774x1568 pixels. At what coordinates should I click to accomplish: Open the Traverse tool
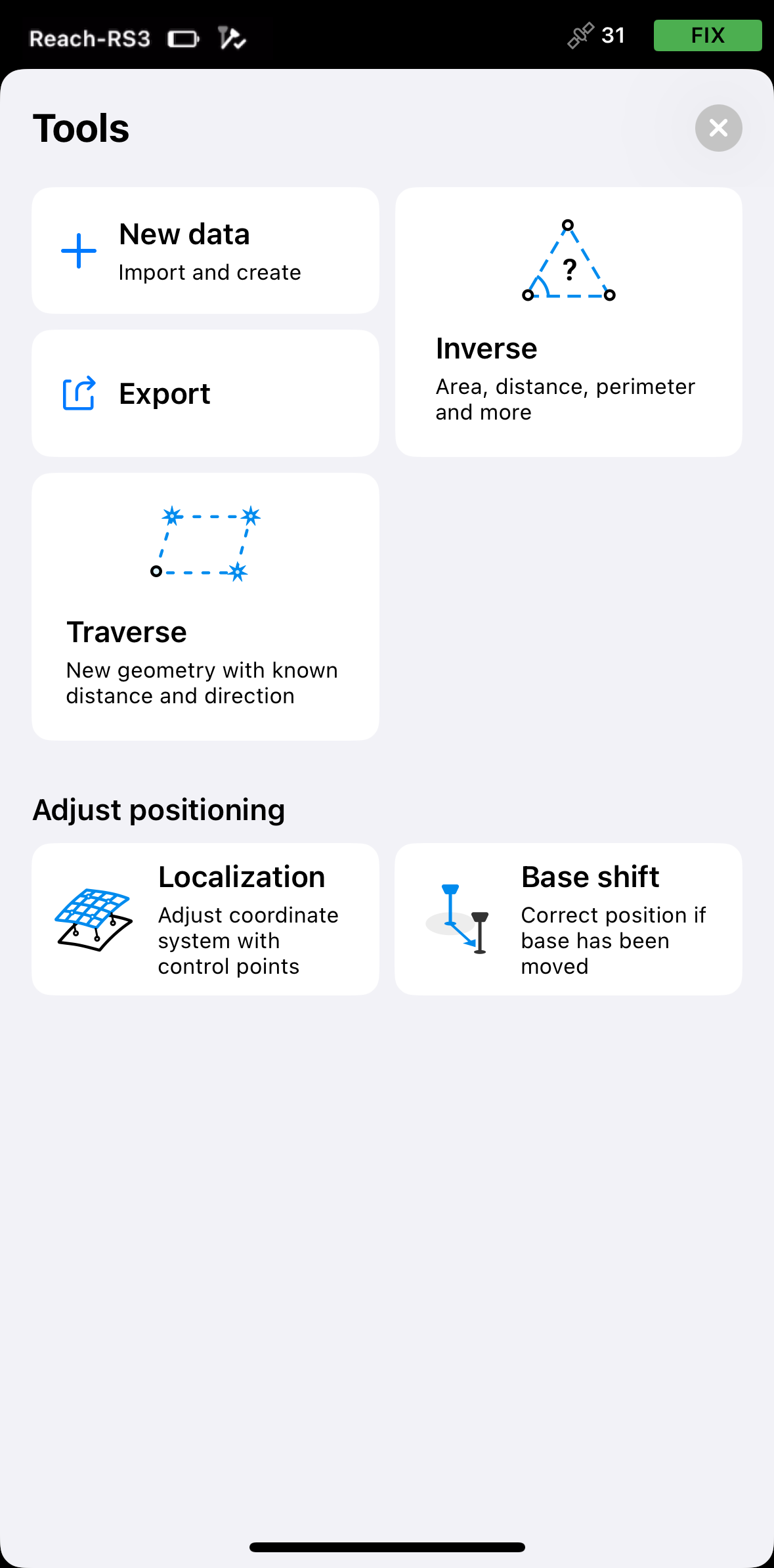(205, 607)
